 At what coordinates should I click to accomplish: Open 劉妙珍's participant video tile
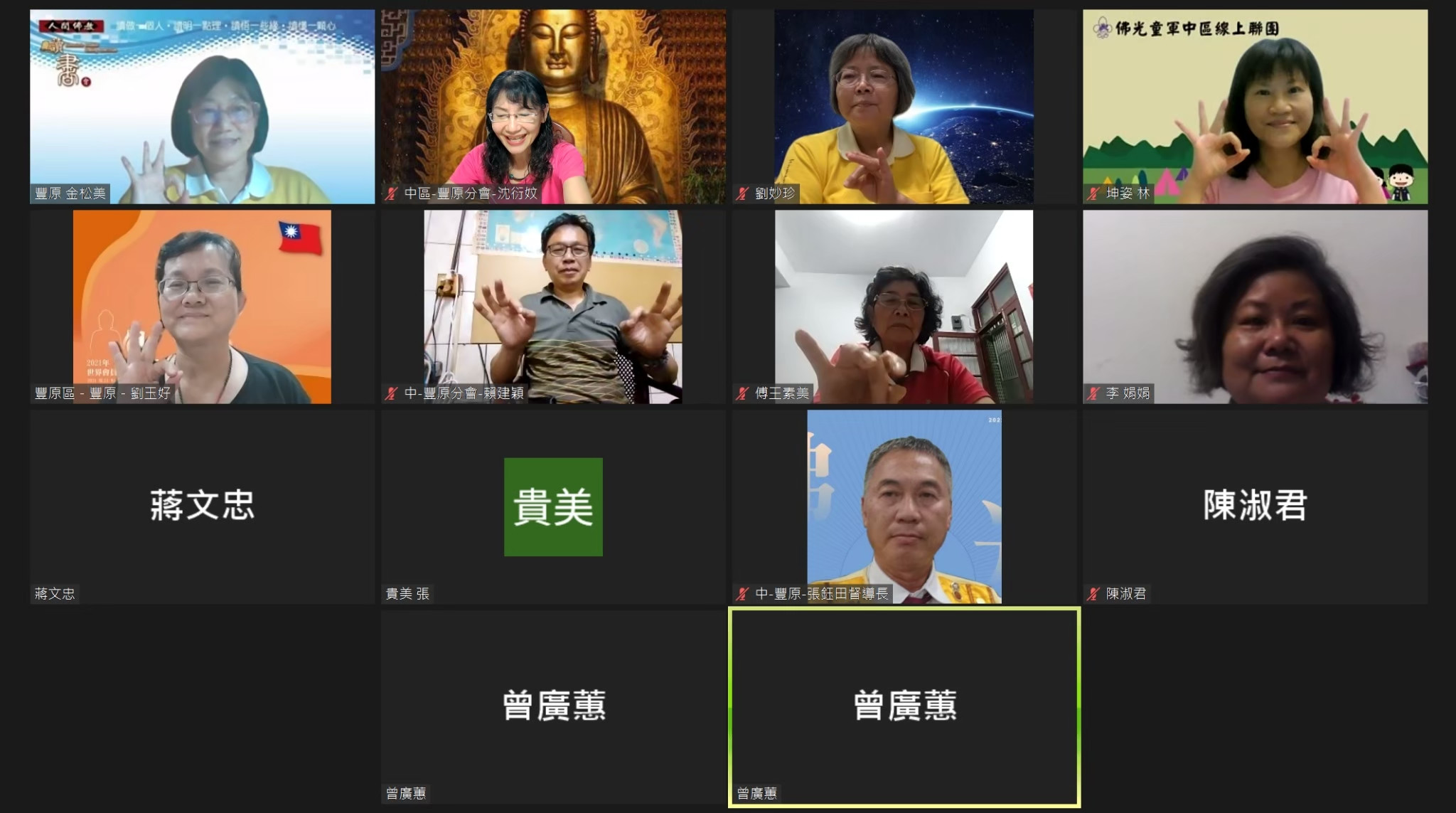click(904, 107)
